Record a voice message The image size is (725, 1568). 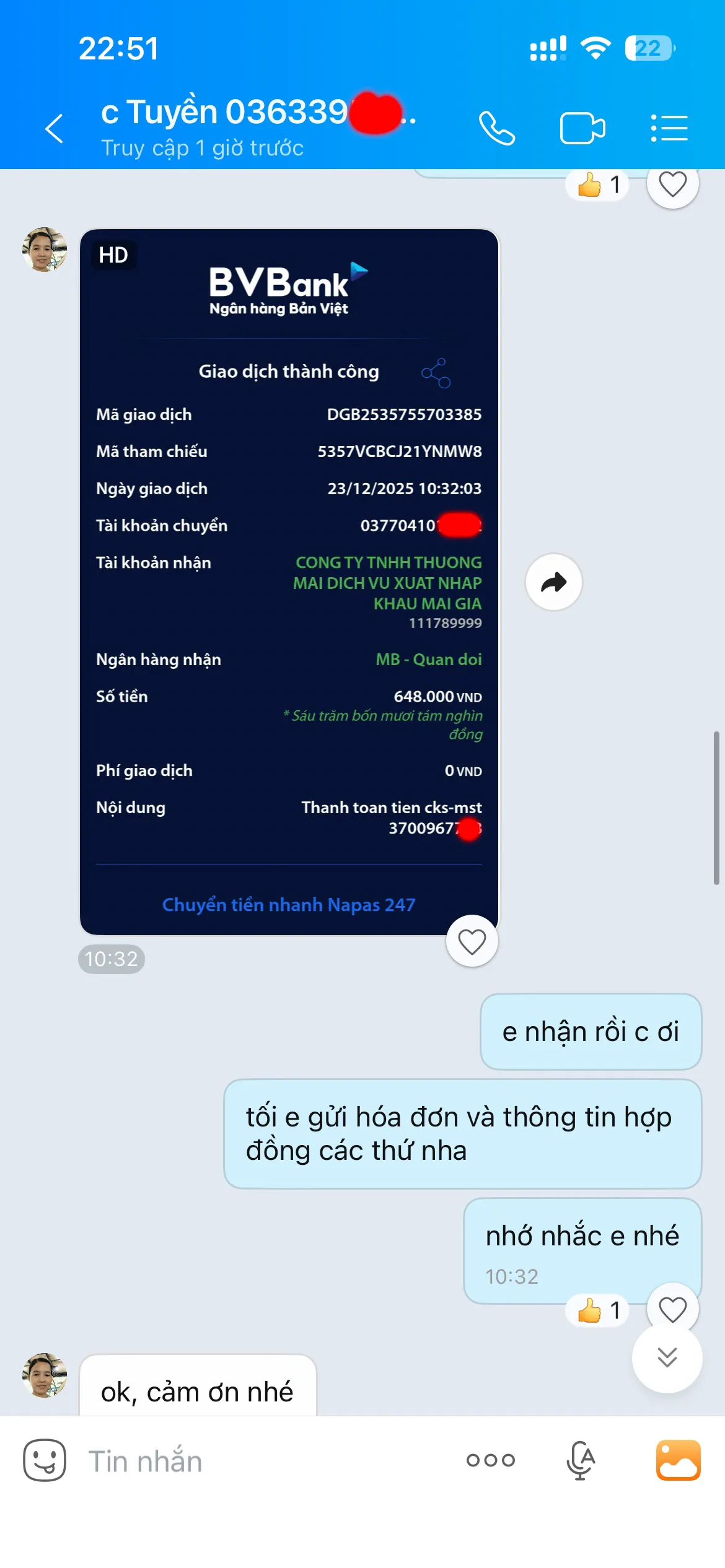tap(580, 1460)
